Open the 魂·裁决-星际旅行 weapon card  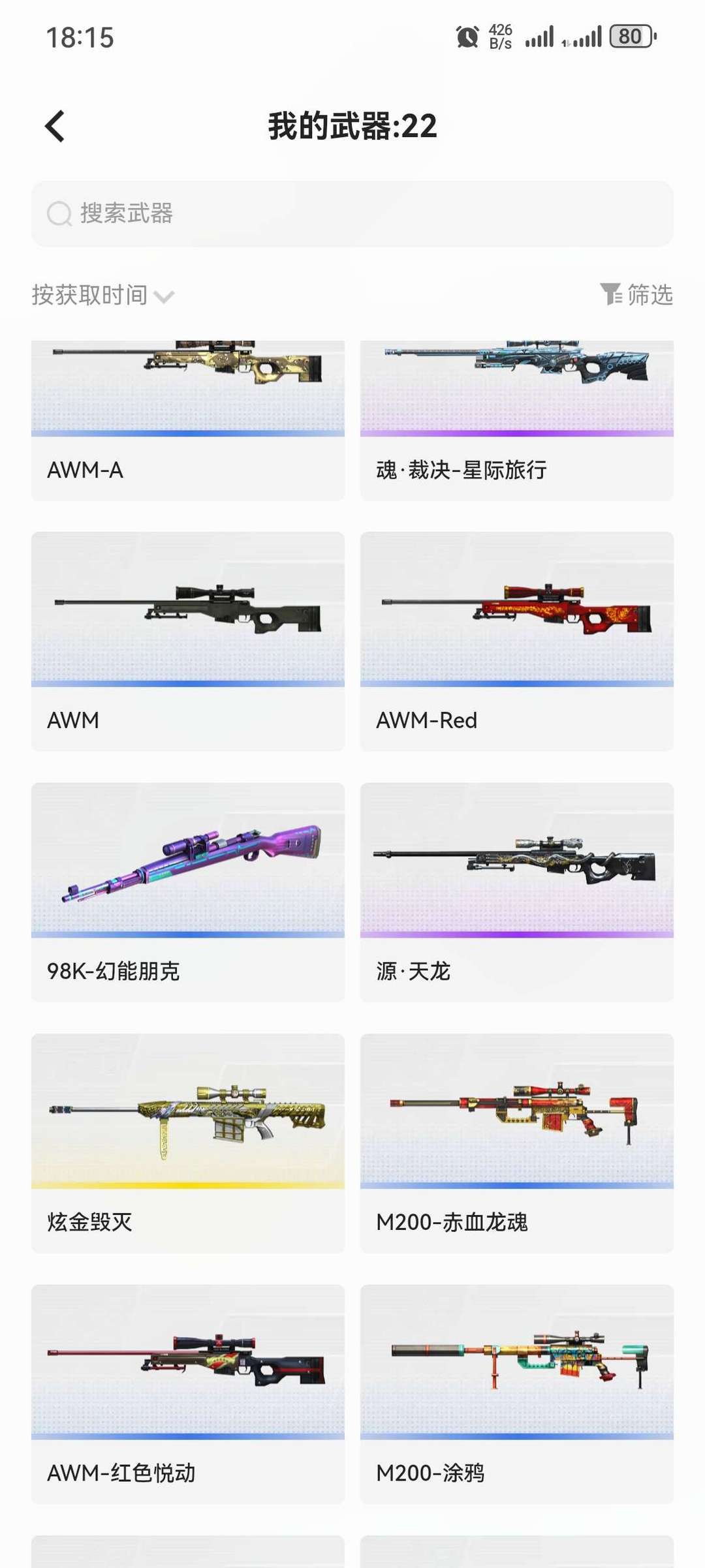(x=516, y=421)
